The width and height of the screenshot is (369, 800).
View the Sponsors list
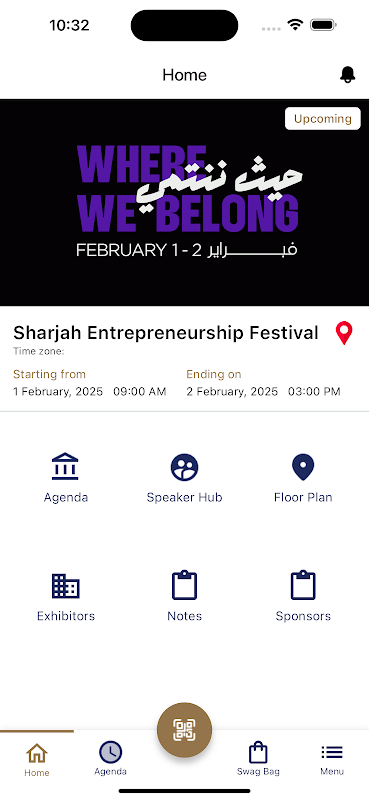(x=303, y=597)
